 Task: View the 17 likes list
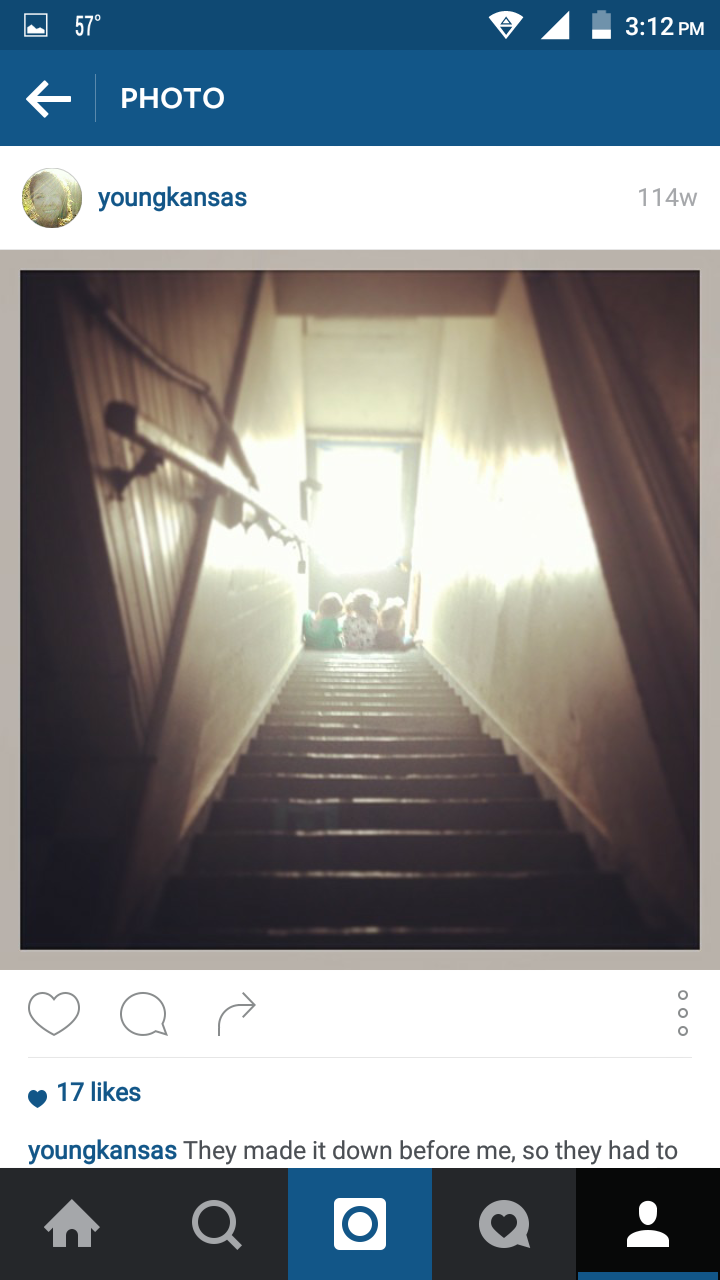pyautogui.click(x=98, y=1093)
